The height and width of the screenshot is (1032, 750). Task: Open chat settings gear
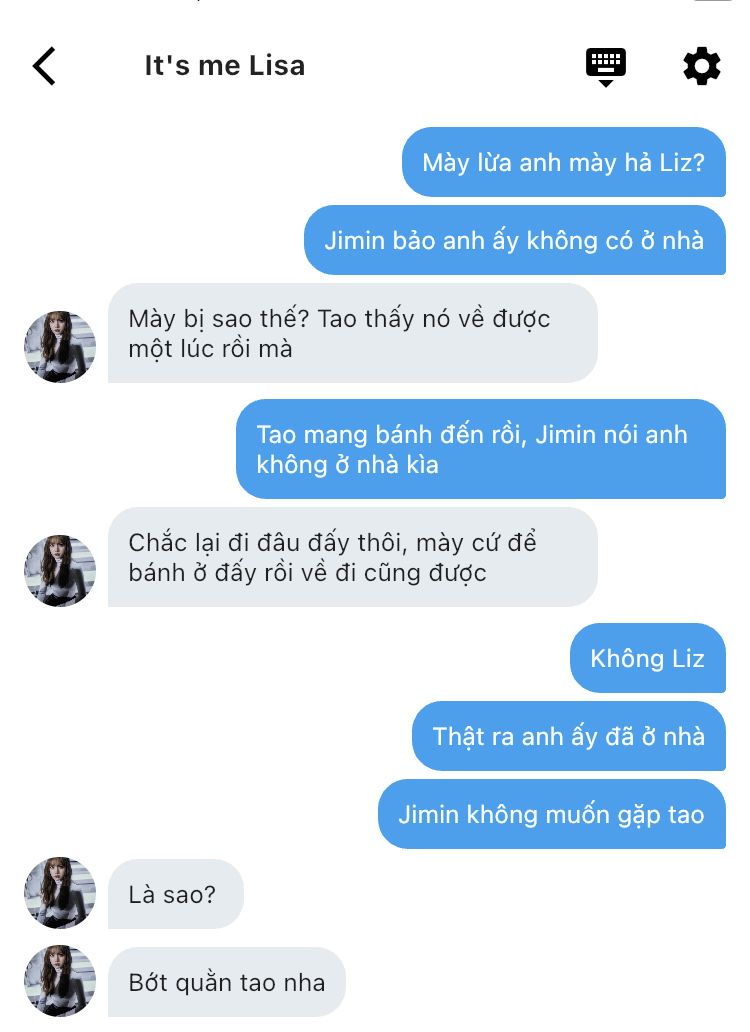701,66
